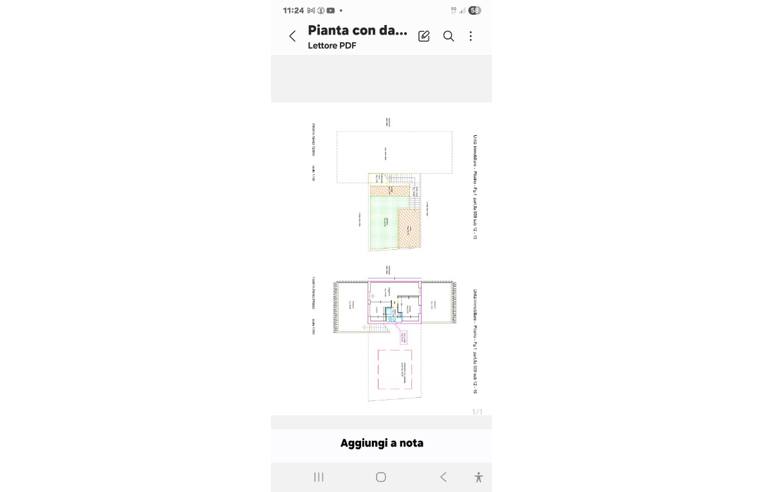Go back from the PDF reader
The image size is (764, 492).
click(292, 36)
